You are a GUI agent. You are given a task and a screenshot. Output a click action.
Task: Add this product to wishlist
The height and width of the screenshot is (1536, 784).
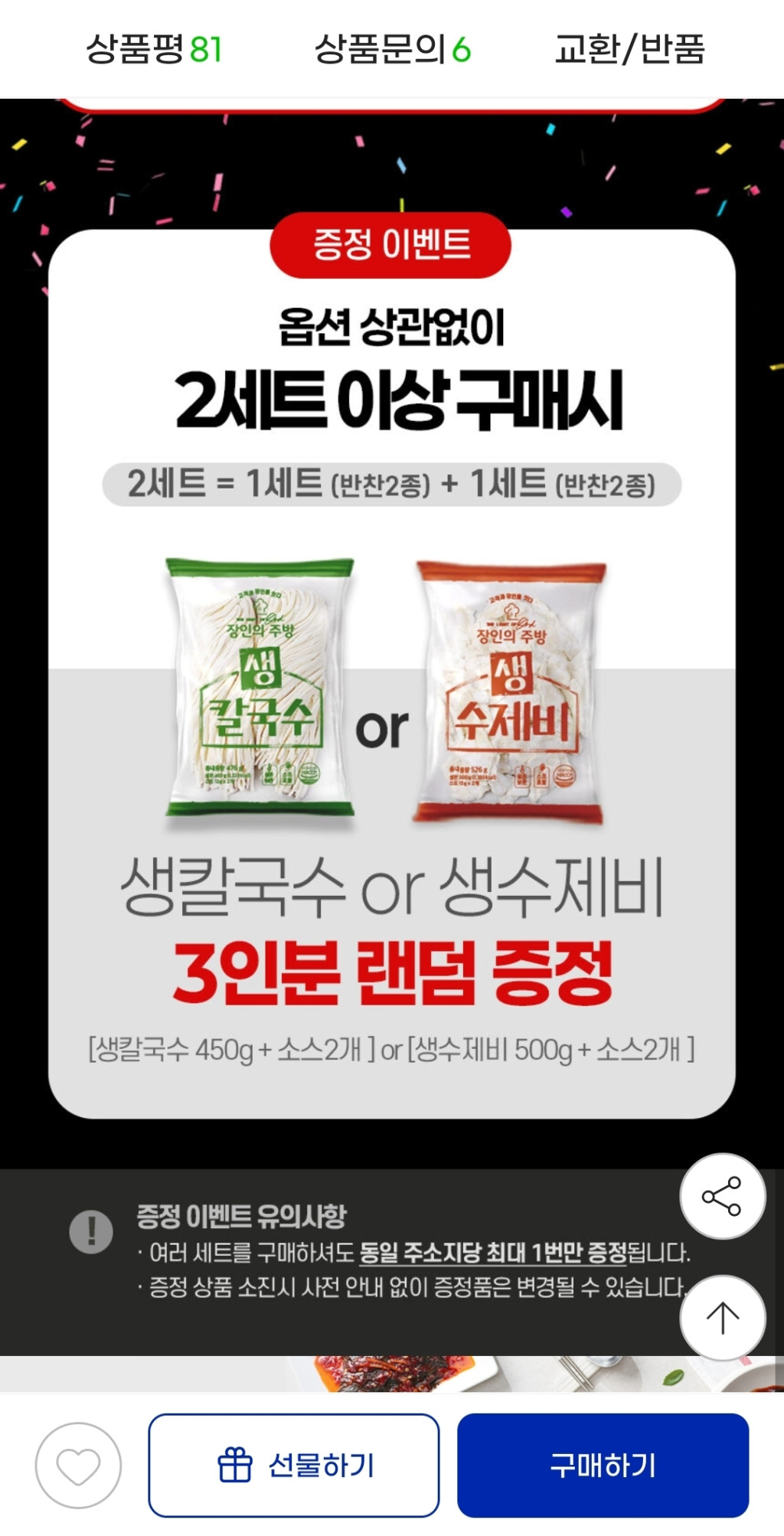point(78,1466)
